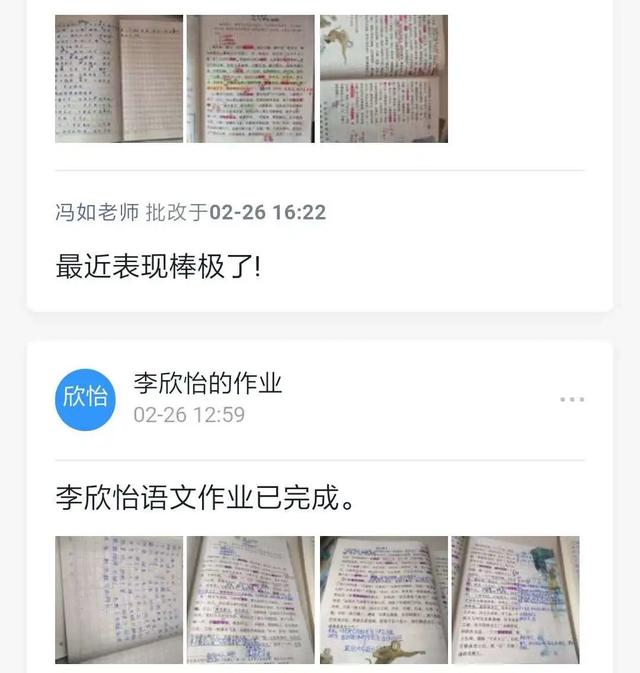
Task: View second photo in the top homework post
Action: [x=251, y=78]
